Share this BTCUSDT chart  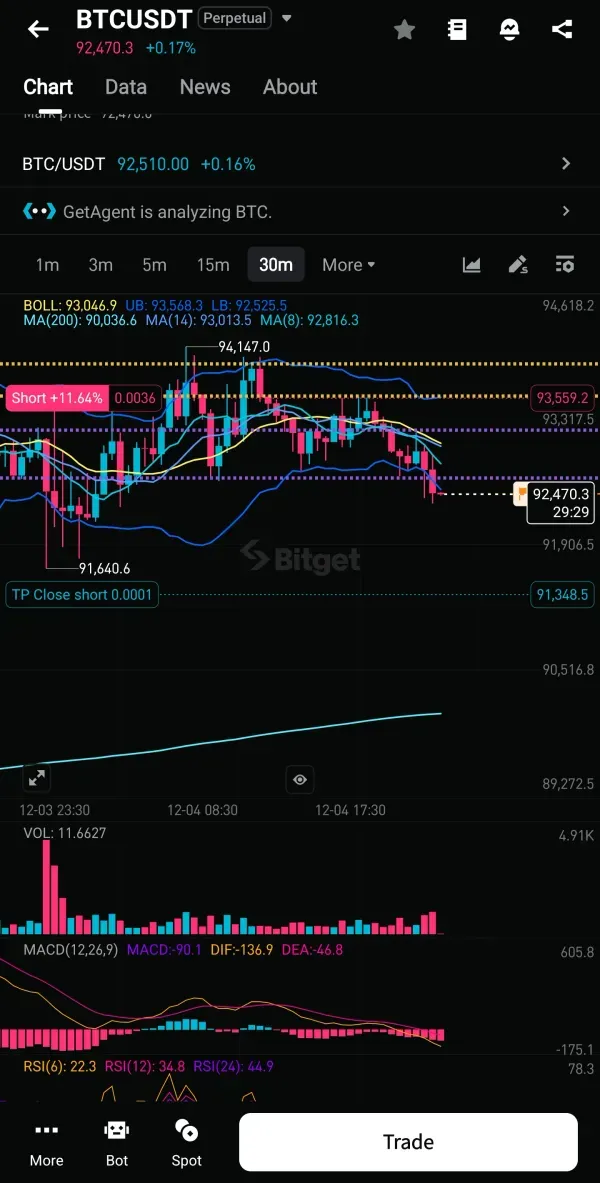pyautogui.click(x=562, y=30)
